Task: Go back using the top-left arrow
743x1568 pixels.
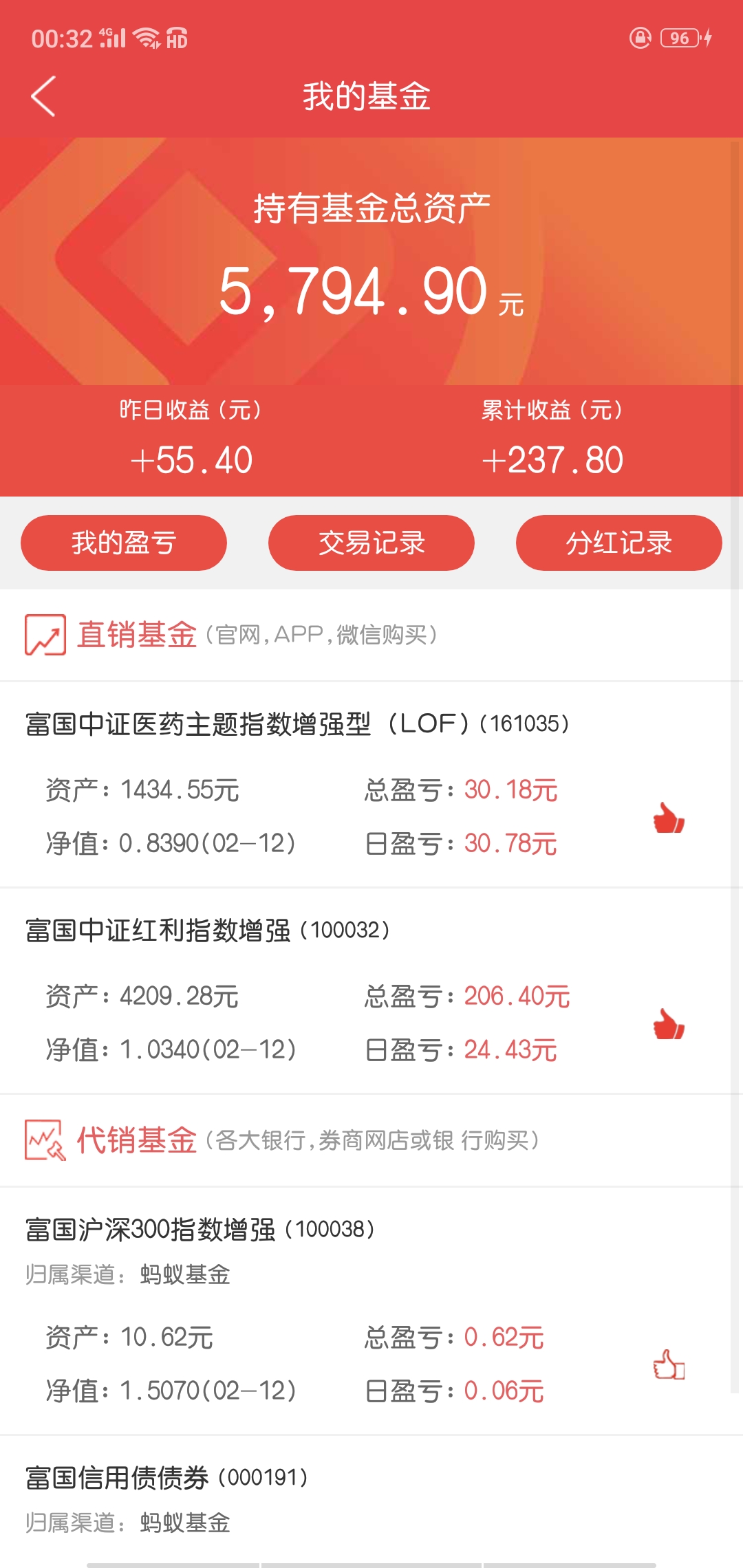Action: point(43,96)
